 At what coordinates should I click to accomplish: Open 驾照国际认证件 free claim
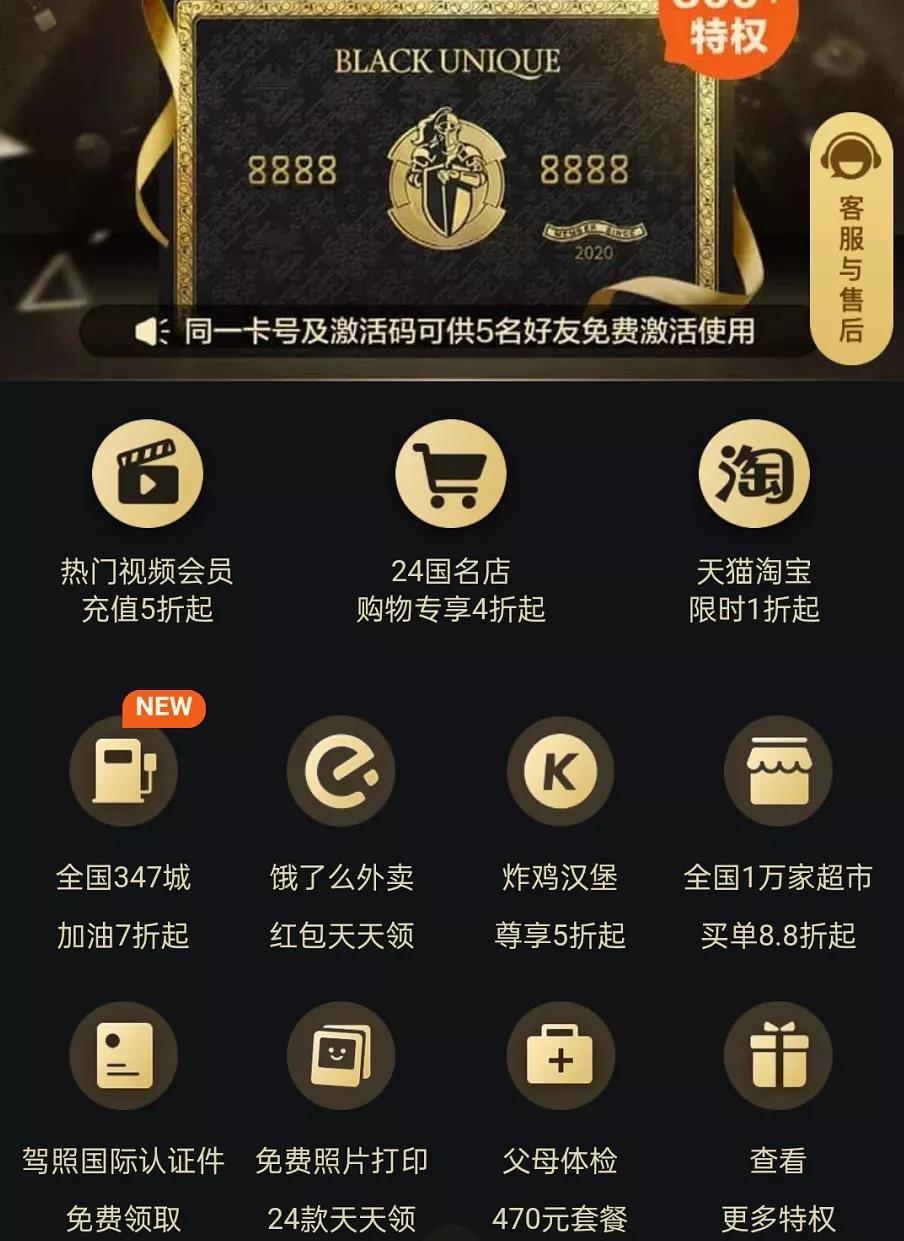(x=123, y=1056)
